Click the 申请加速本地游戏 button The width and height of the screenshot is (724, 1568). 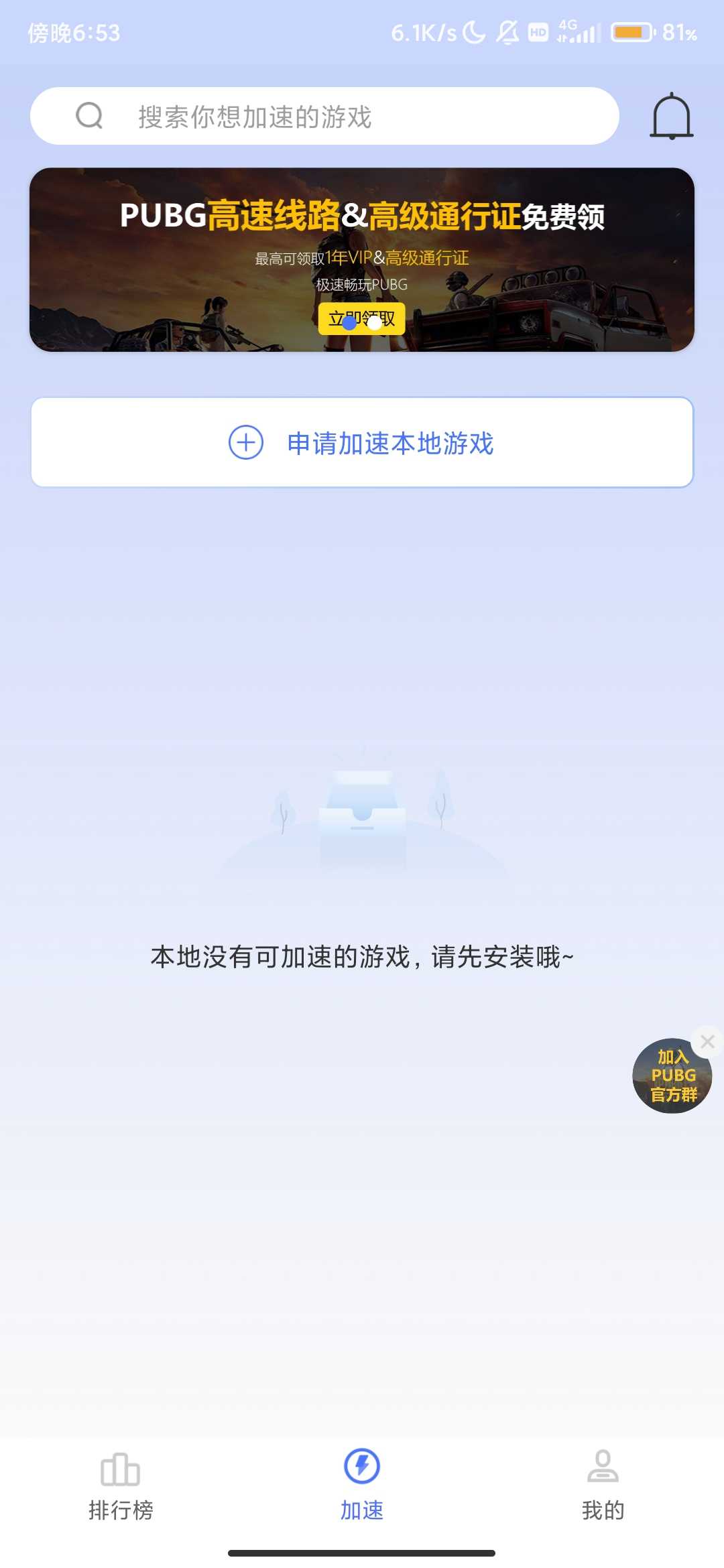click(x=362, y=443)
